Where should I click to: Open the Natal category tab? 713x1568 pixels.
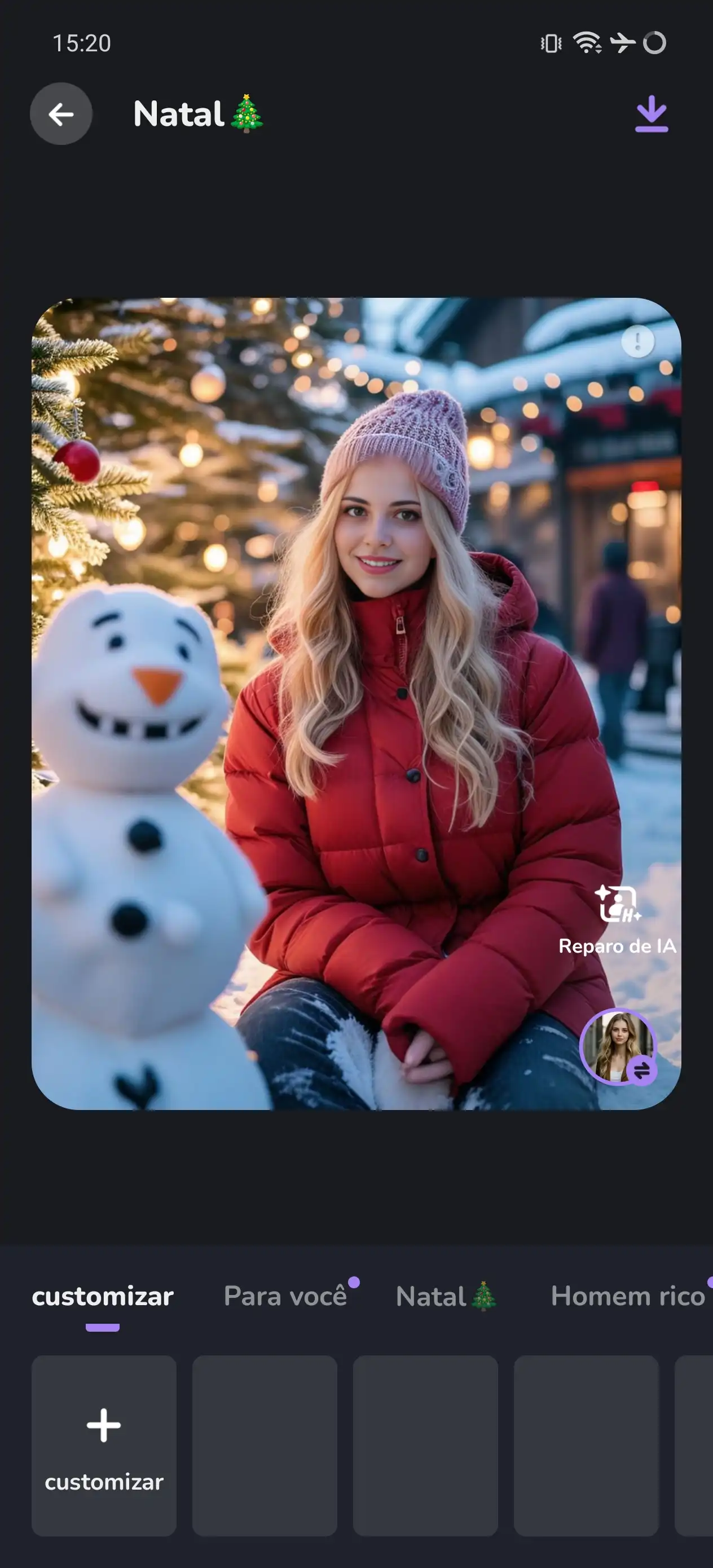[x=446, y=1296]
